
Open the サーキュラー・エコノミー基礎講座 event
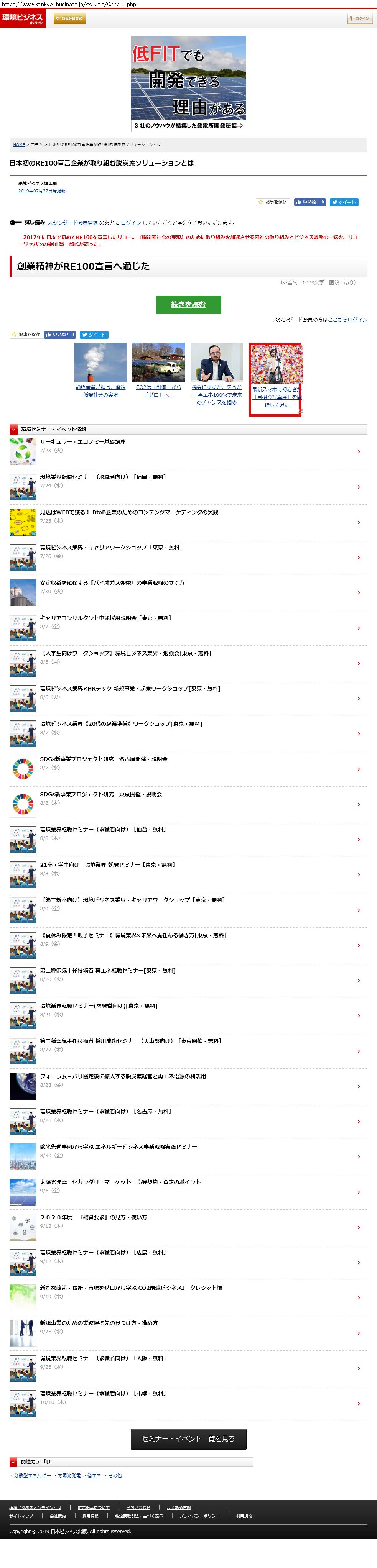pos(83,442)
